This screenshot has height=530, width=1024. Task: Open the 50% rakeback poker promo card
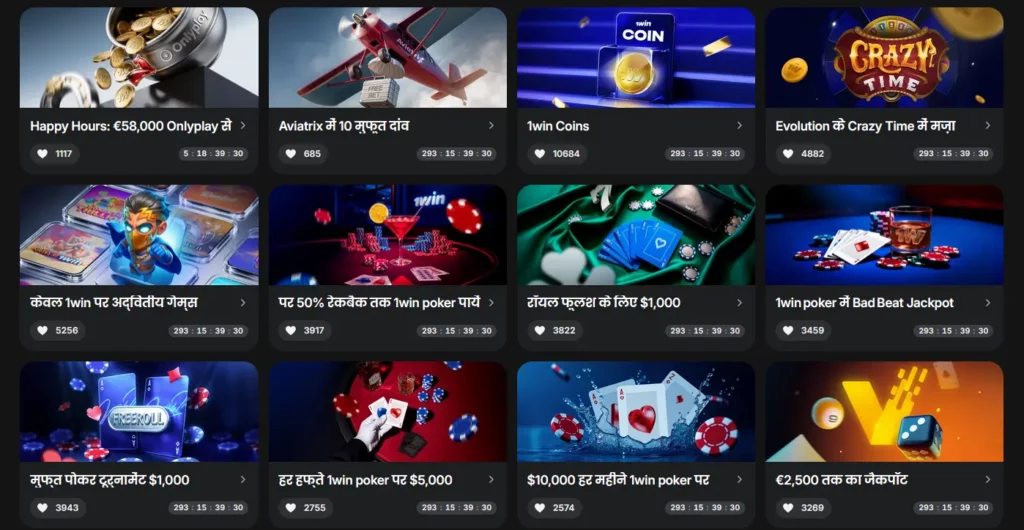(x=386, y=302)
